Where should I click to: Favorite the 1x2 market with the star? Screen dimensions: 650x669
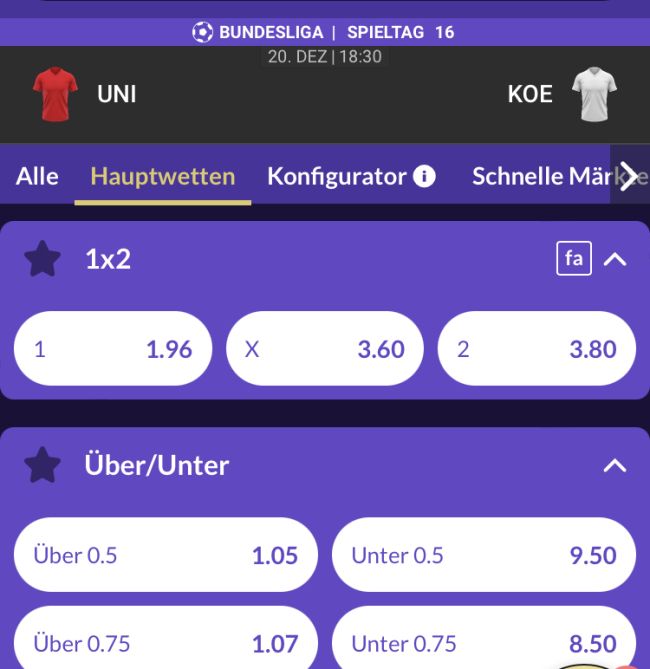(42, 259)
